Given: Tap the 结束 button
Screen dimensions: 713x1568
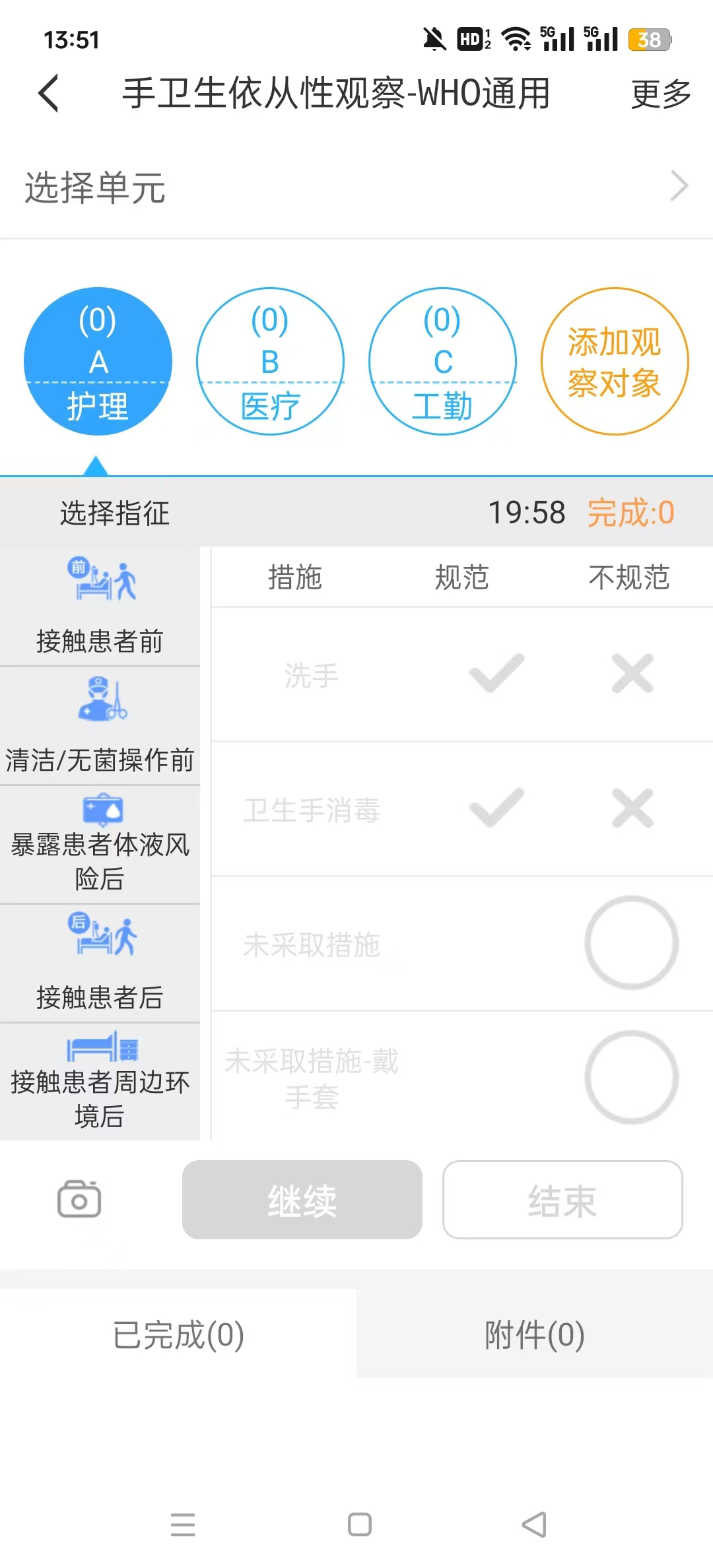Looking at the screenshot, I should [562, 1200].
